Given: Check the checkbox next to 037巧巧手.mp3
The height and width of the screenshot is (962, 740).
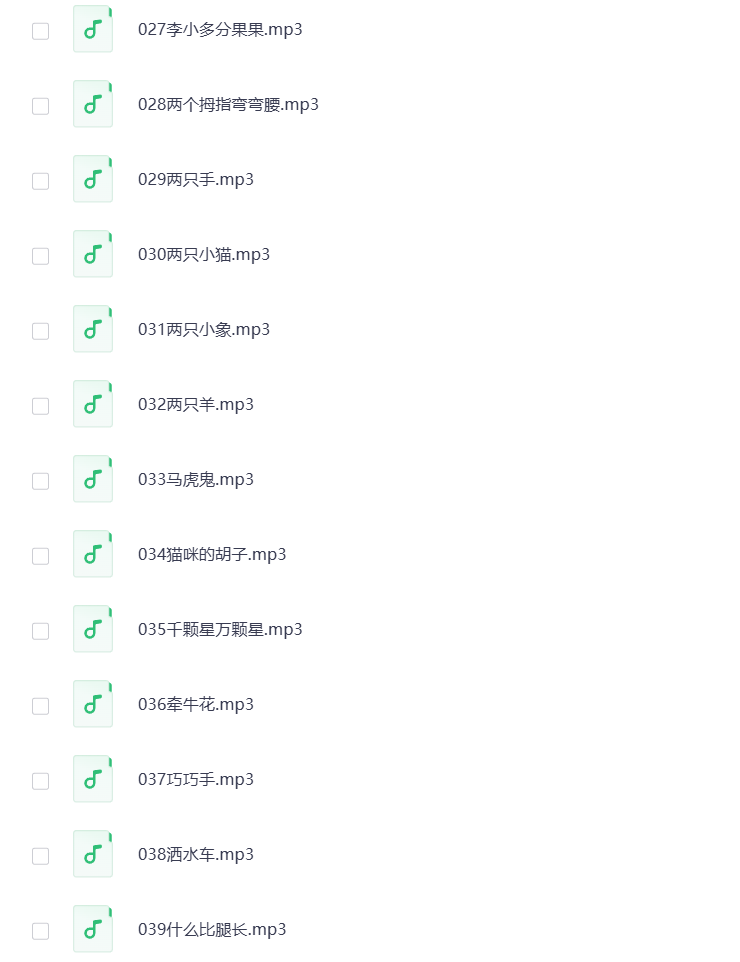Looking at the screenshot, I should coord(40,781).
